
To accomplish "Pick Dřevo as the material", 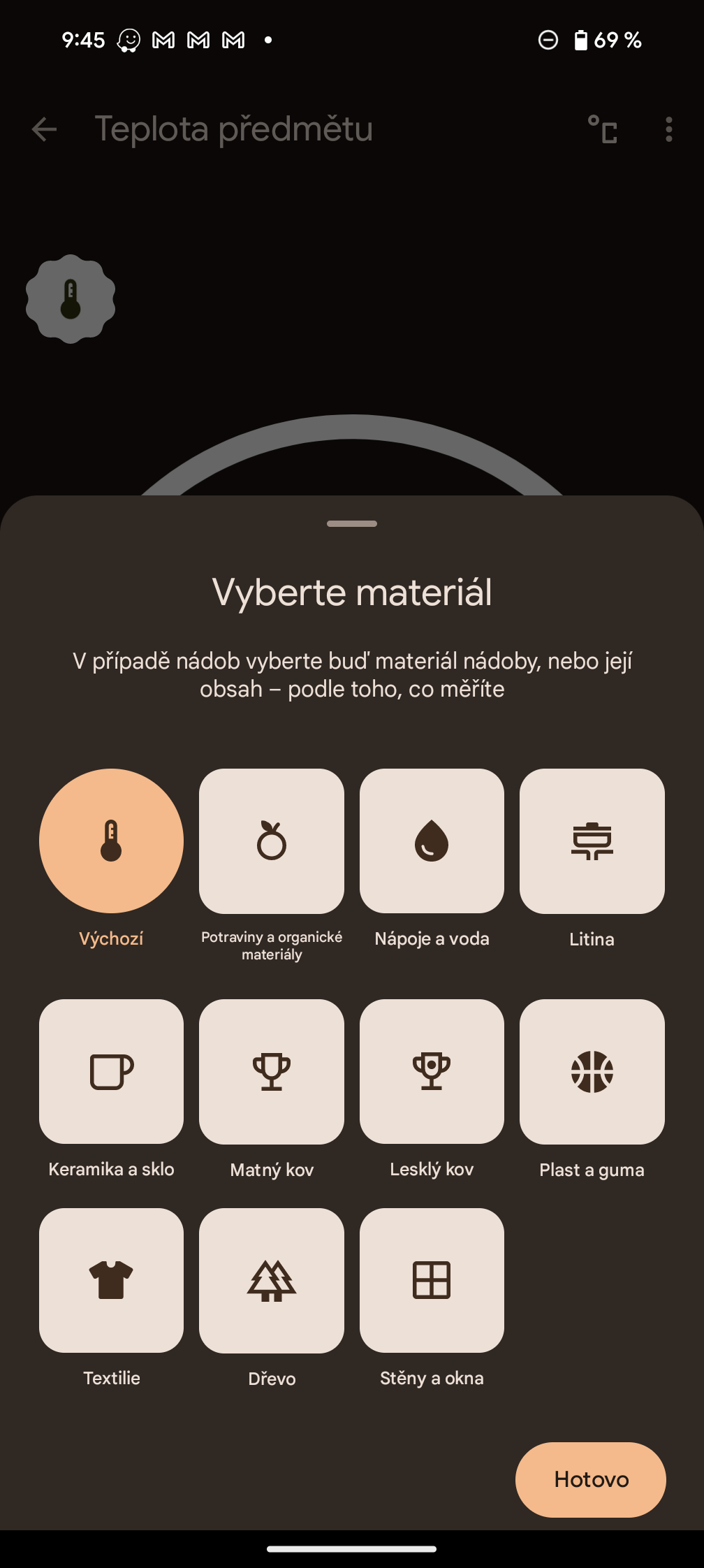I will [272, 1280].
